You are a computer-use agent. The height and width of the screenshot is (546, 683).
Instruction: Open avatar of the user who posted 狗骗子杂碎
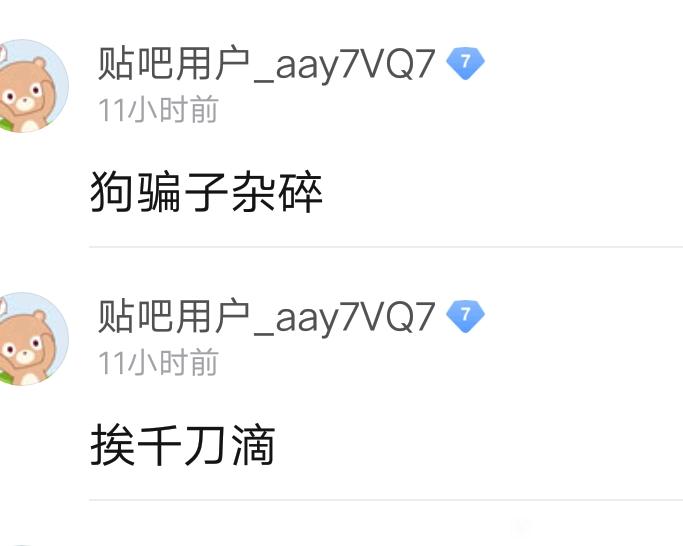tap(28, 88)
